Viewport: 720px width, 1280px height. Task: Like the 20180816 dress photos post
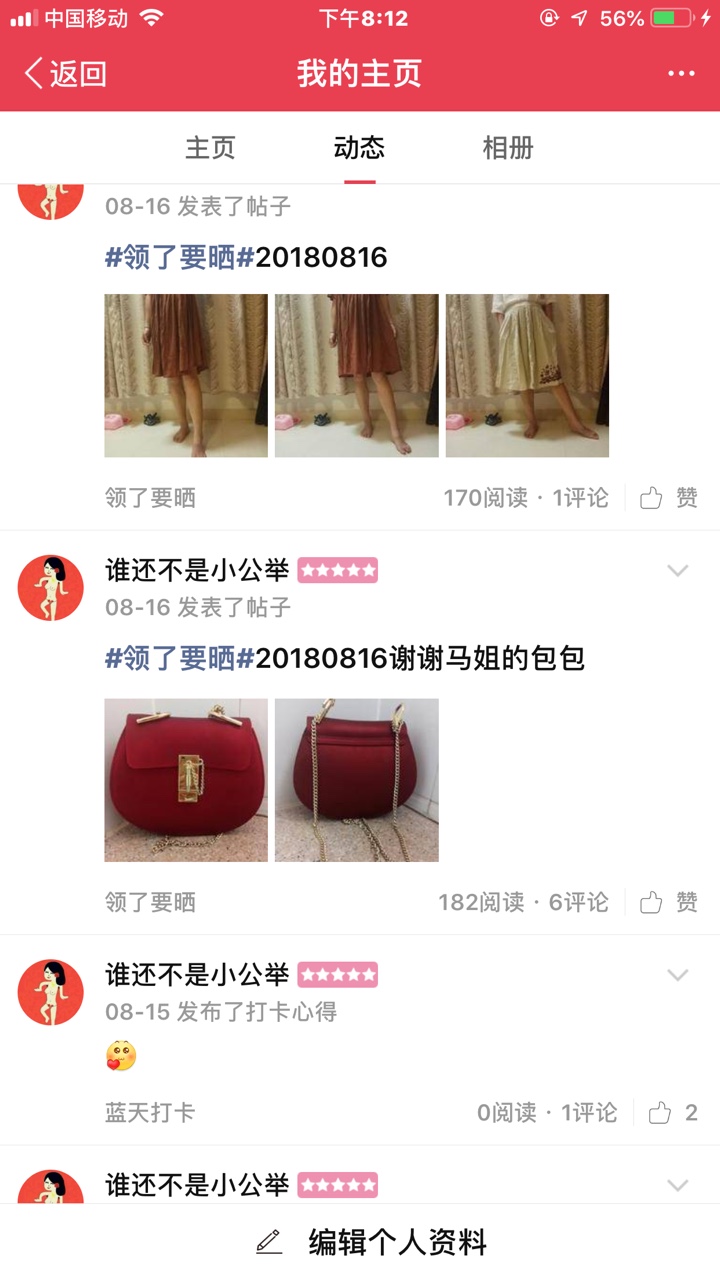tap(668, 497)
